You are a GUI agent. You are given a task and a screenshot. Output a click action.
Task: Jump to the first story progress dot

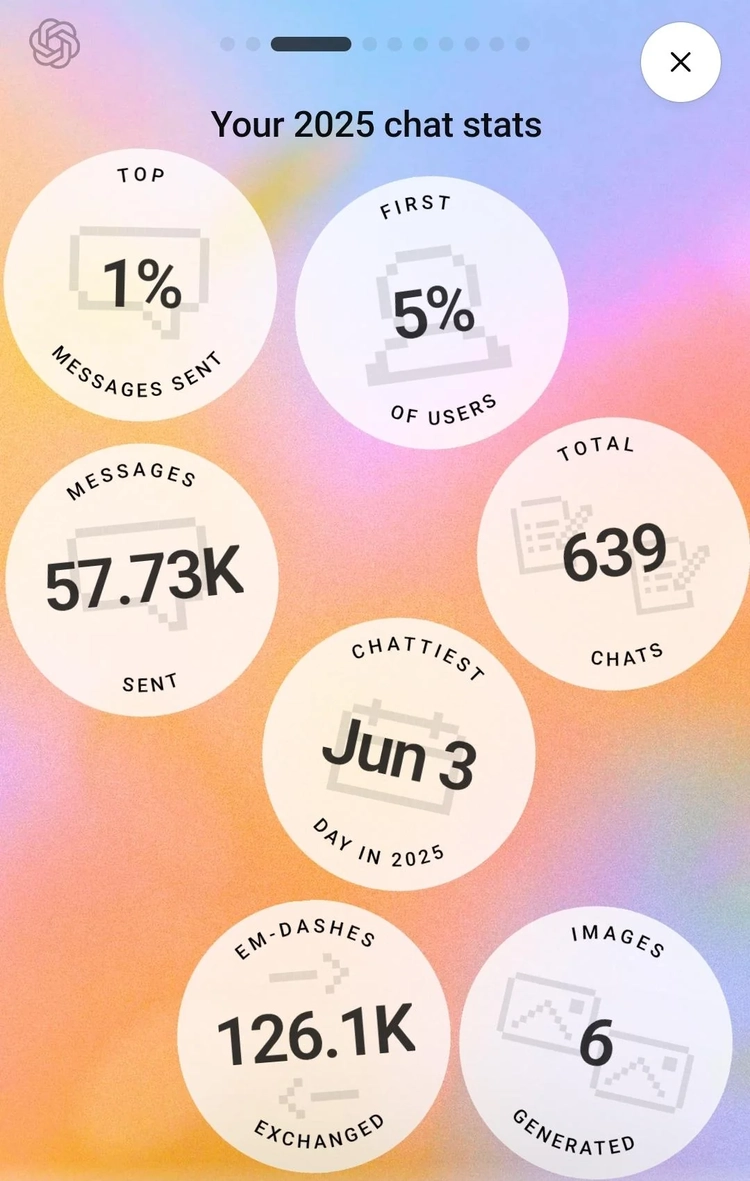click(227, 44)
